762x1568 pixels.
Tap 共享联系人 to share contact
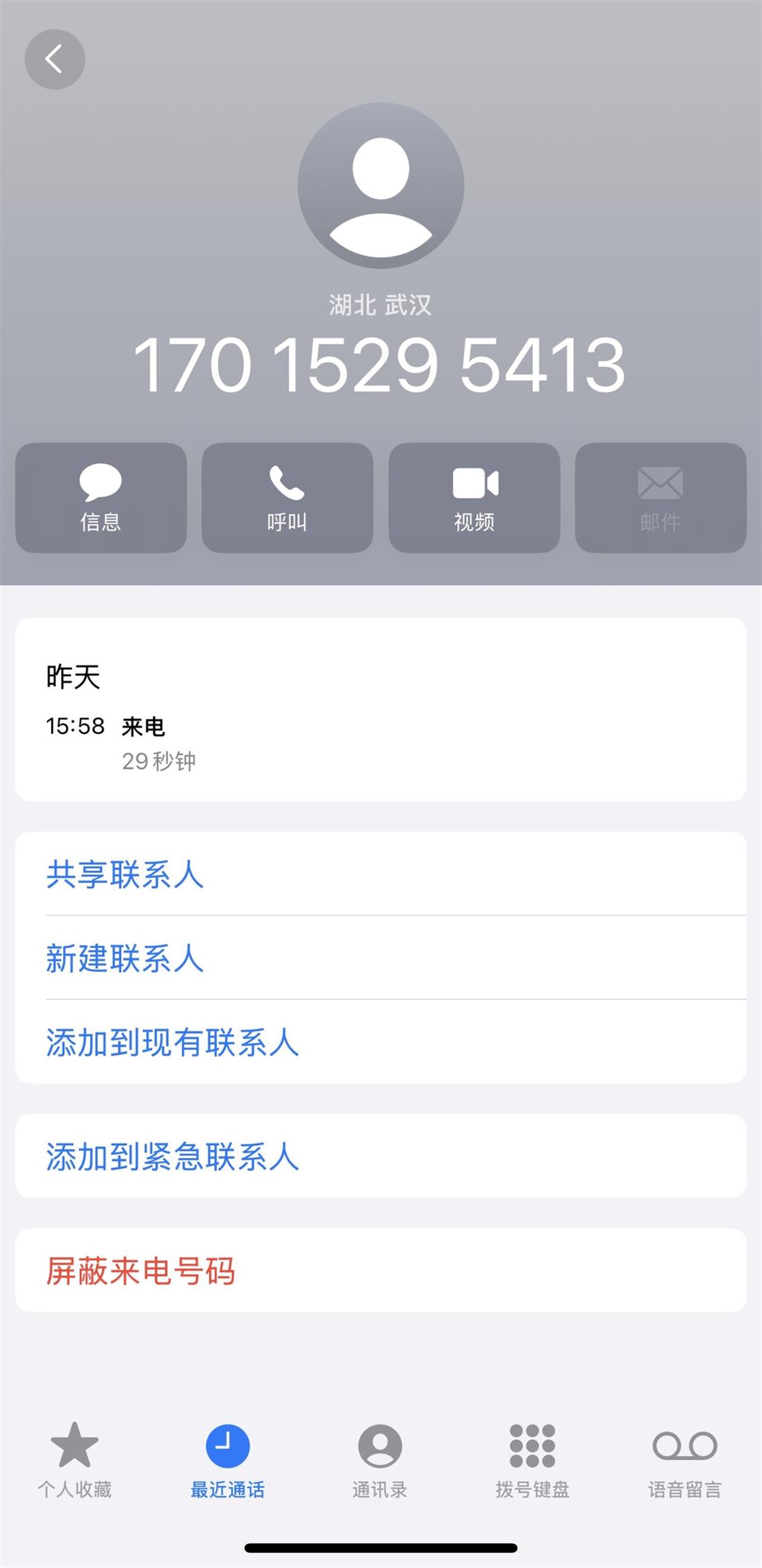[x=125, y=874]
